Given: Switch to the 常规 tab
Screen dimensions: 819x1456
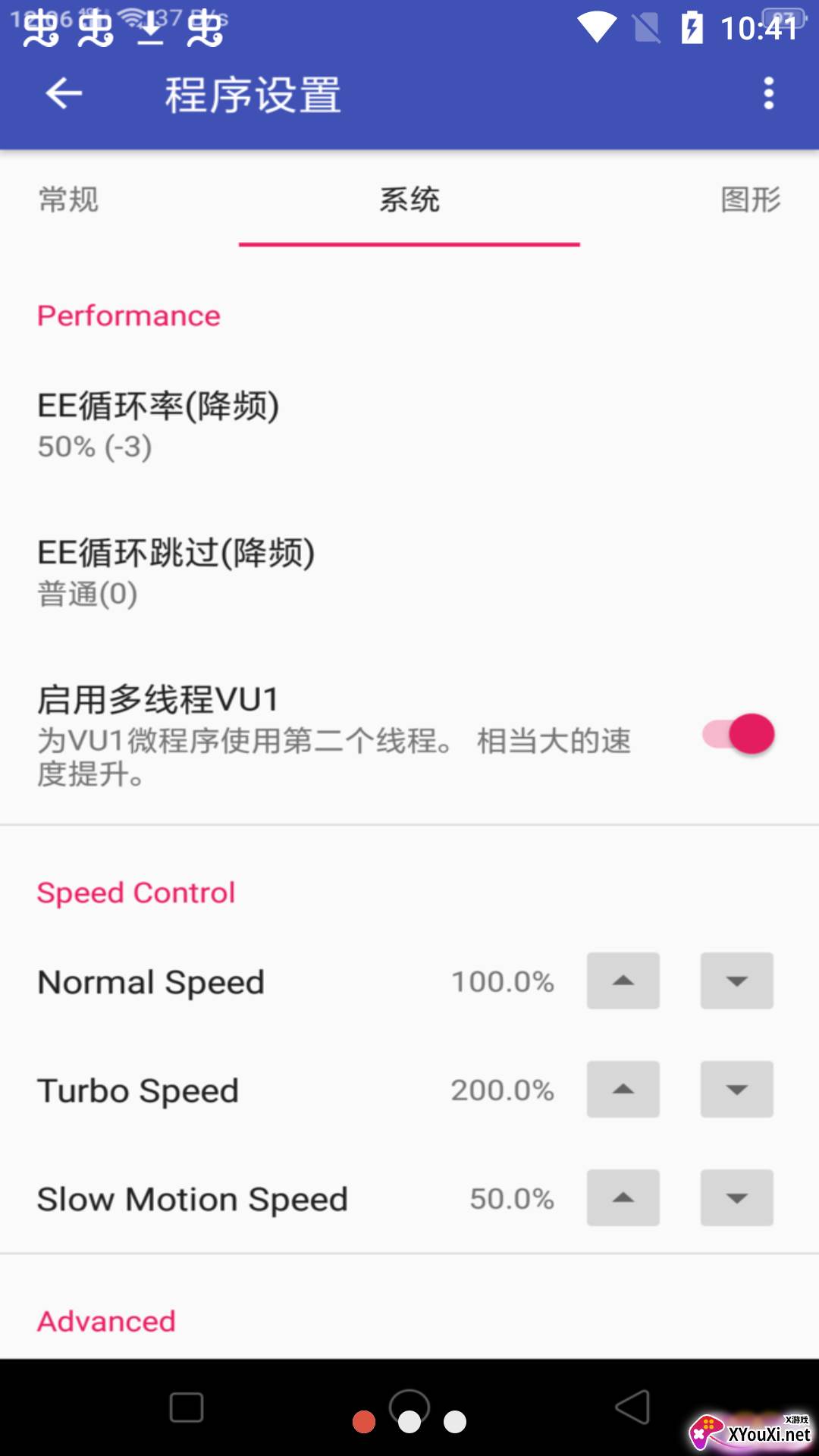Looking at the screenshot, I should [69, 200].
